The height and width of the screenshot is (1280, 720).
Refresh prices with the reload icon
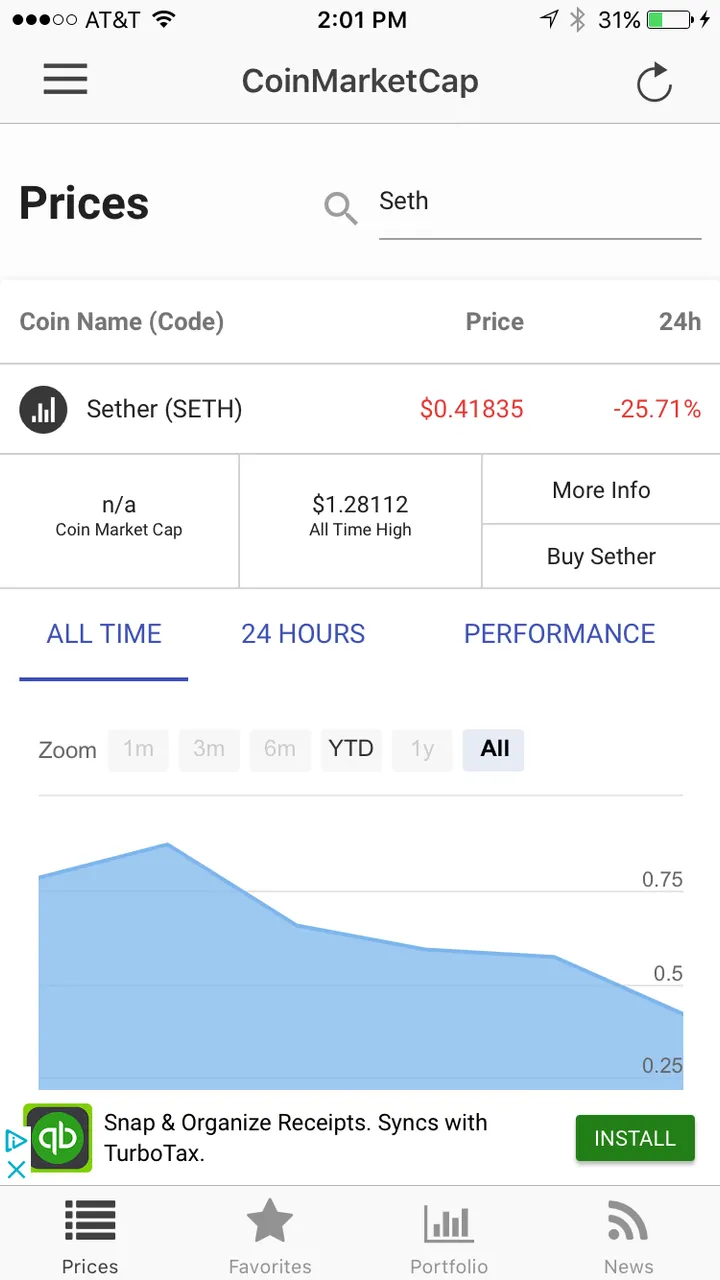(x=654, y=82)
